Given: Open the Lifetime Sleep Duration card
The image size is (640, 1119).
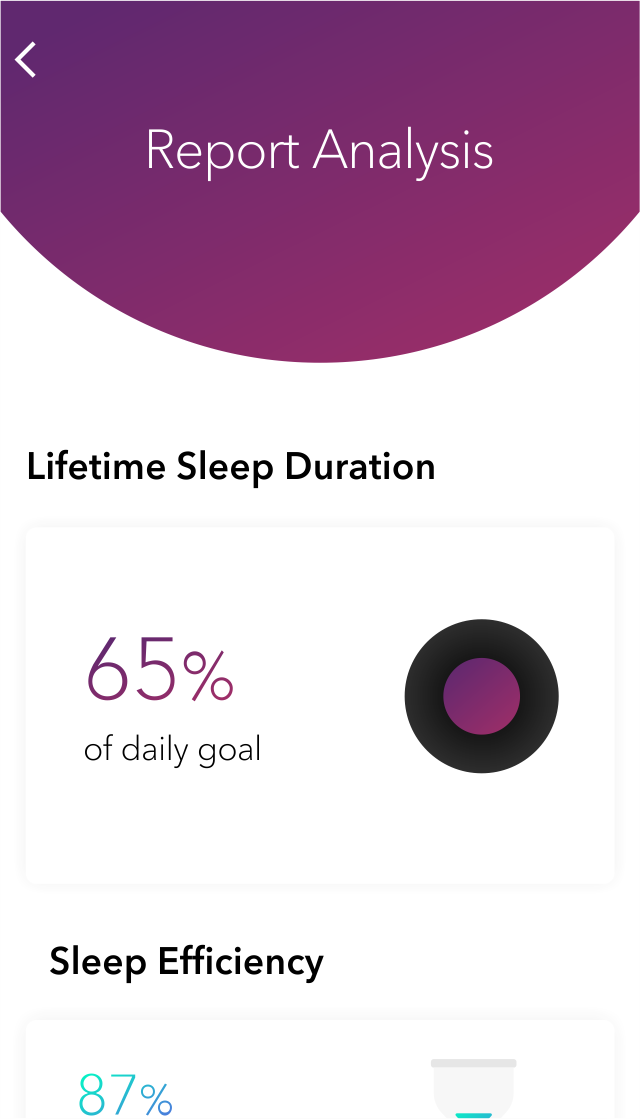Looking at the screenshot, I should pyautogui.click(x=320, y=705).
